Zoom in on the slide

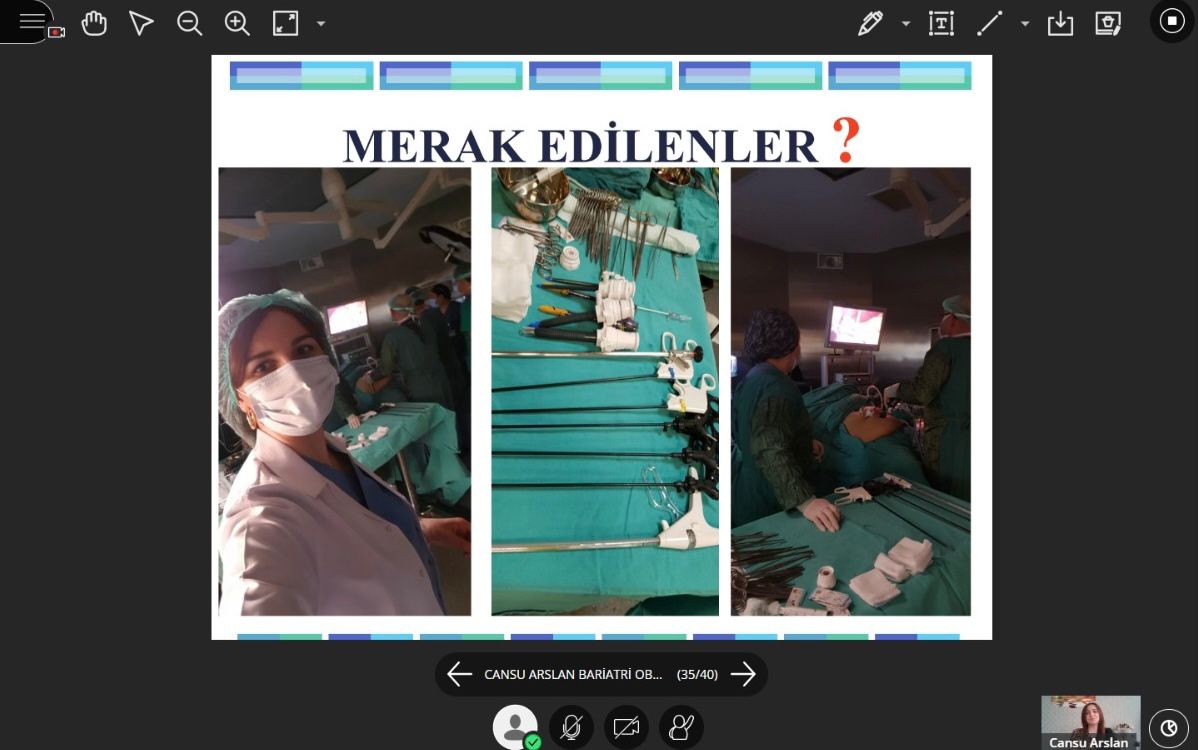pos(237,23)
